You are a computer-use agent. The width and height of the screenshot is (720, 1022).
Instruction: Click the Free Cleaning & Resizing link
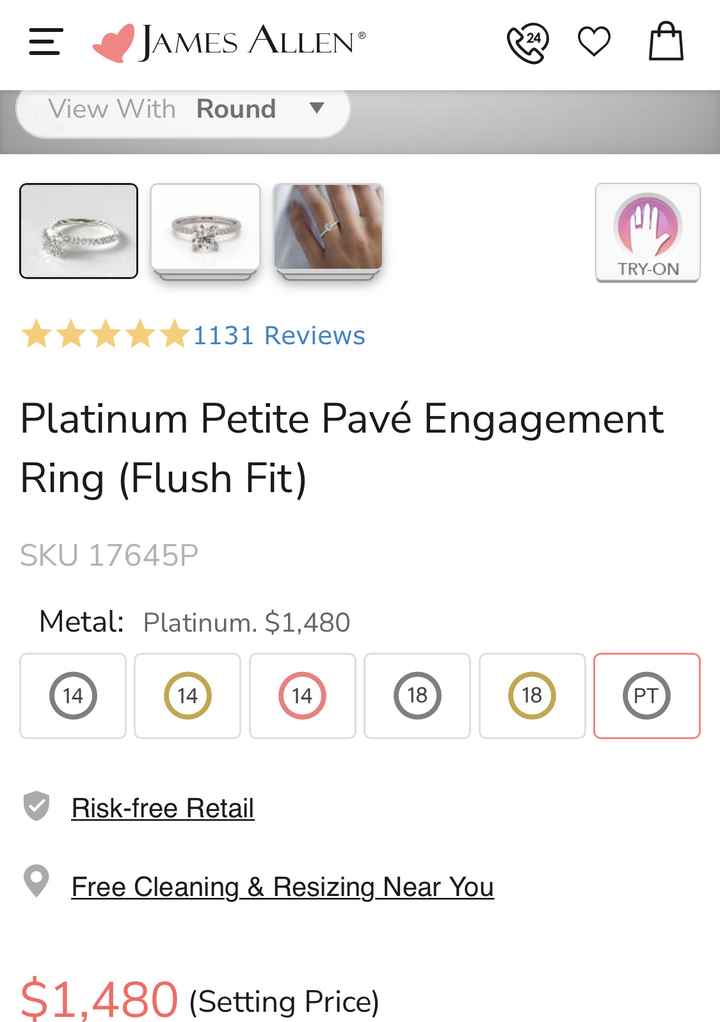coord(280,886)
